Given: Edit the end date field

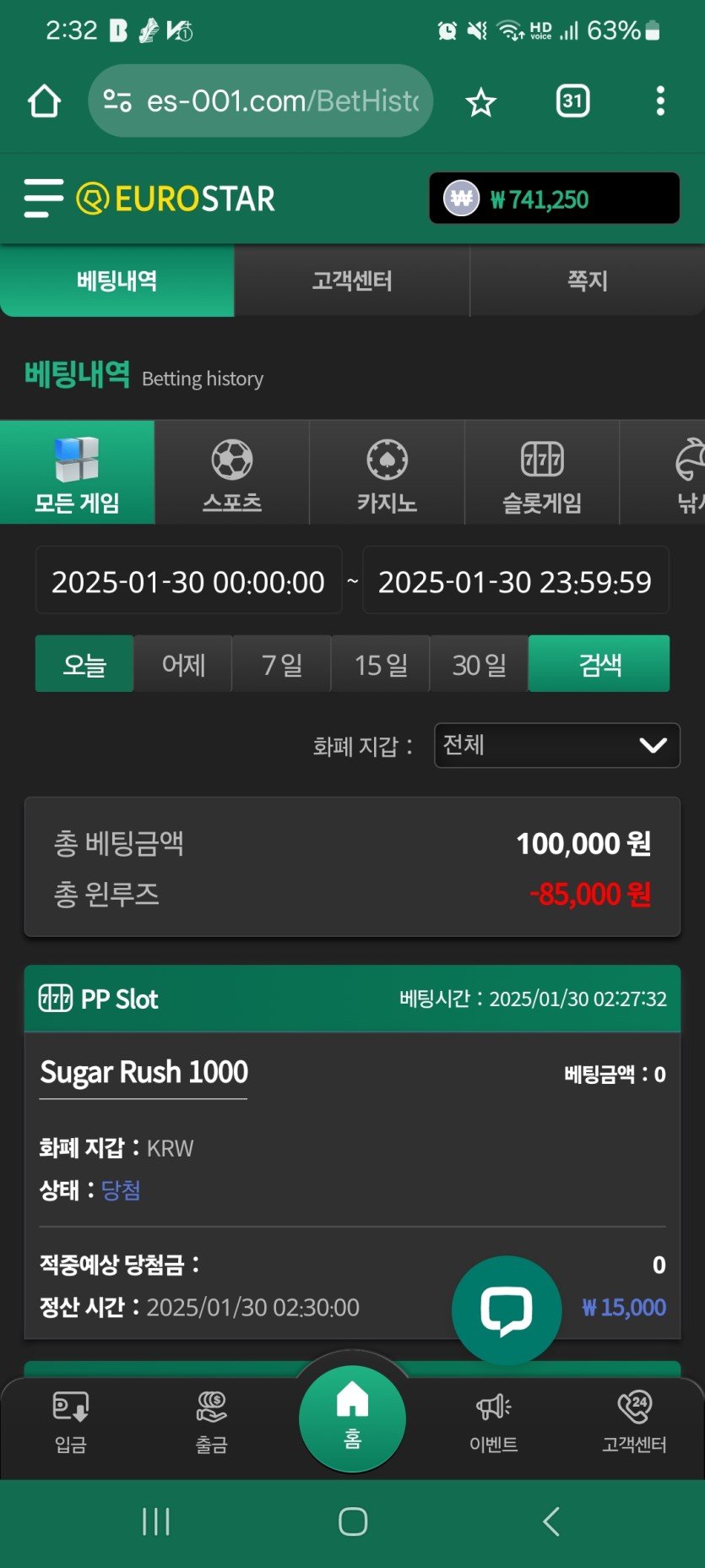Looking at the screenshot, I should pos(515,581).
